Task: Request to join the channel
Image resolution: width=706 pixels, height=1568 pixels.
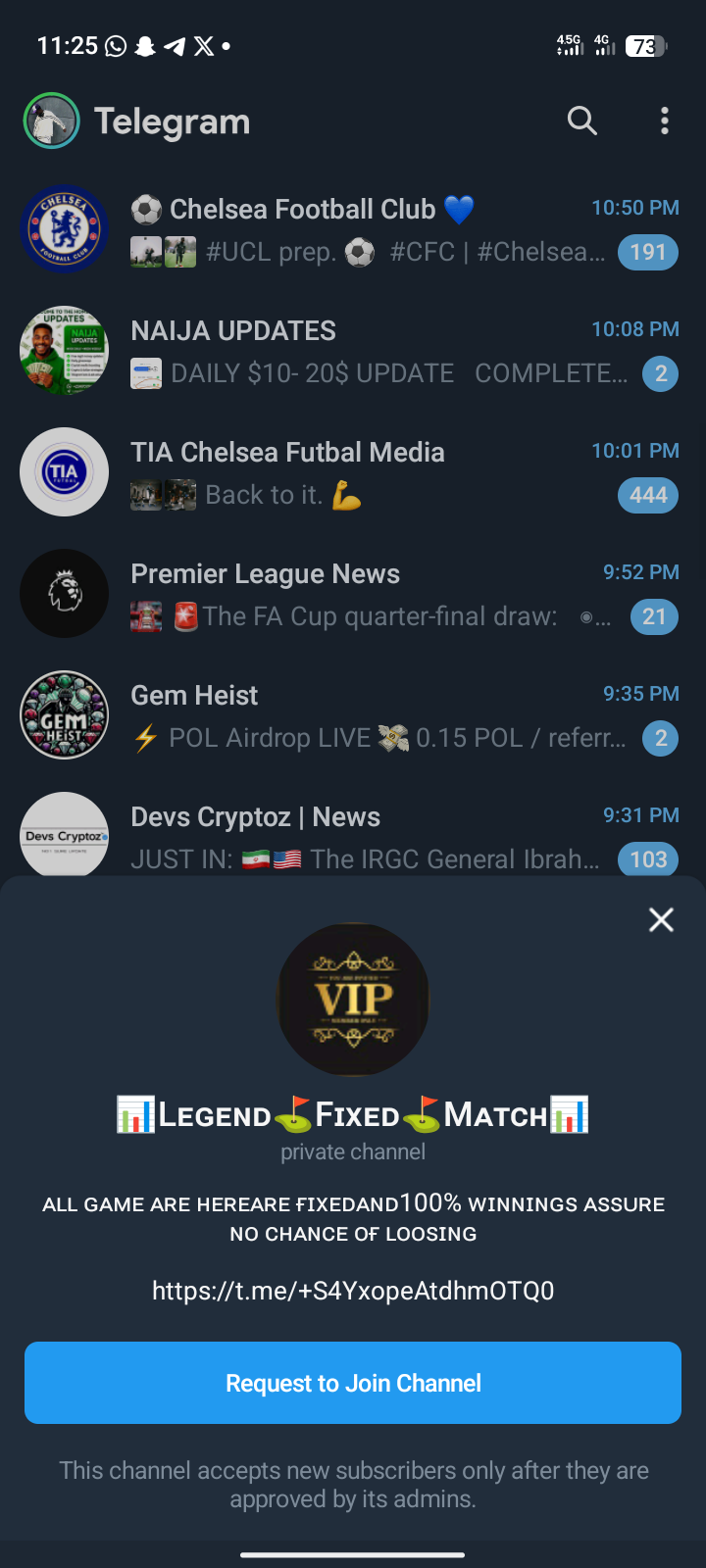Action: pos(353,1382)
